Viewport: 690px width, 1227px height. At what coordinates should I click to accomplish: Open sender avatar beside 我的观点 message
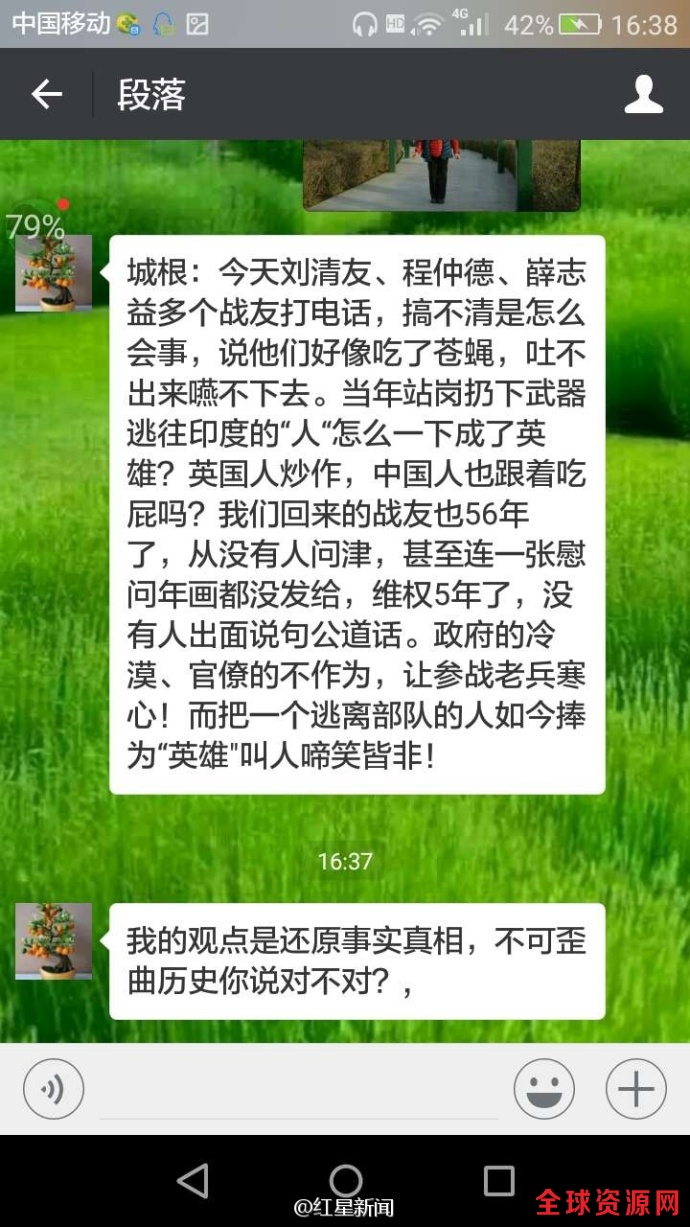click(53, 941)
